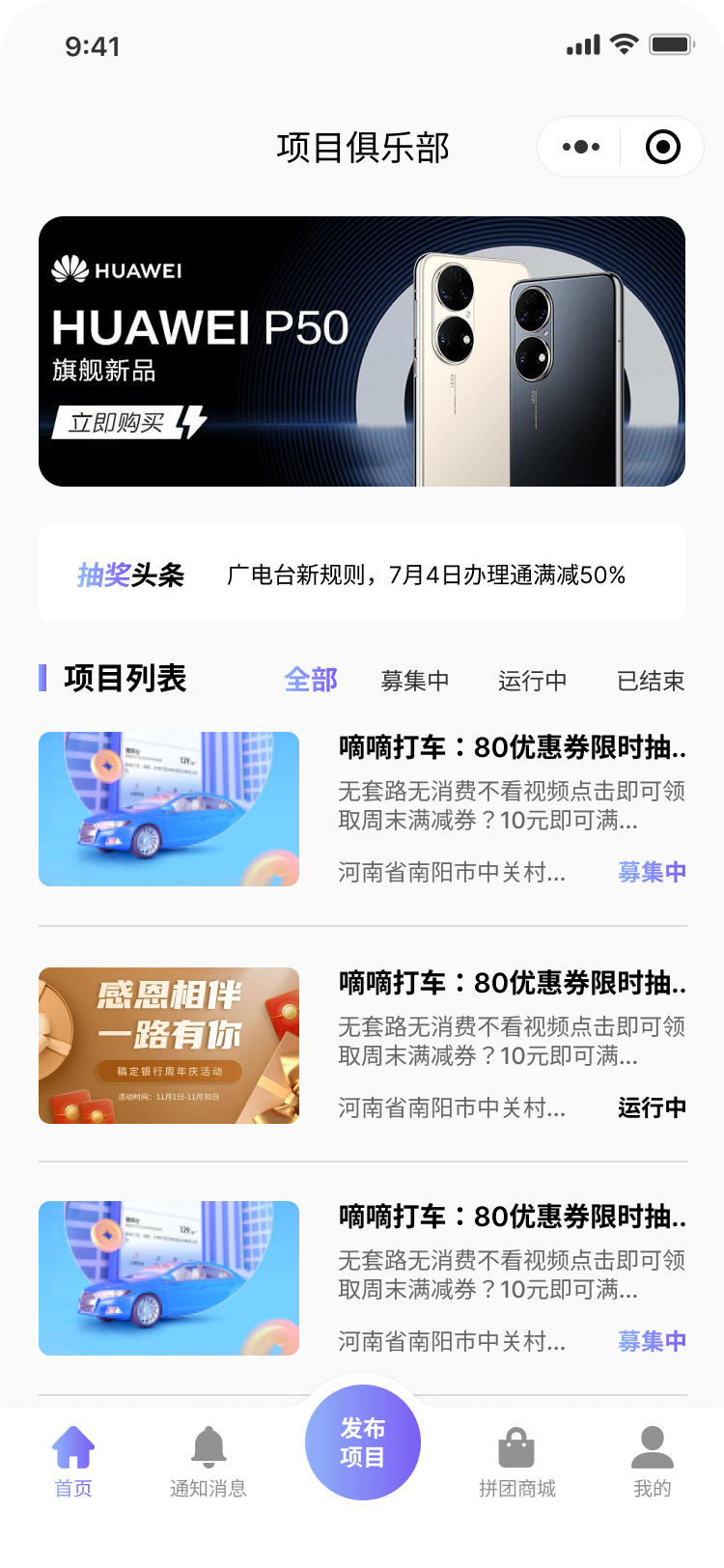Viewport: 724px width, 1568px height.
Task: Open the 拼团商城 tab
Action: tap(517, 1462)
